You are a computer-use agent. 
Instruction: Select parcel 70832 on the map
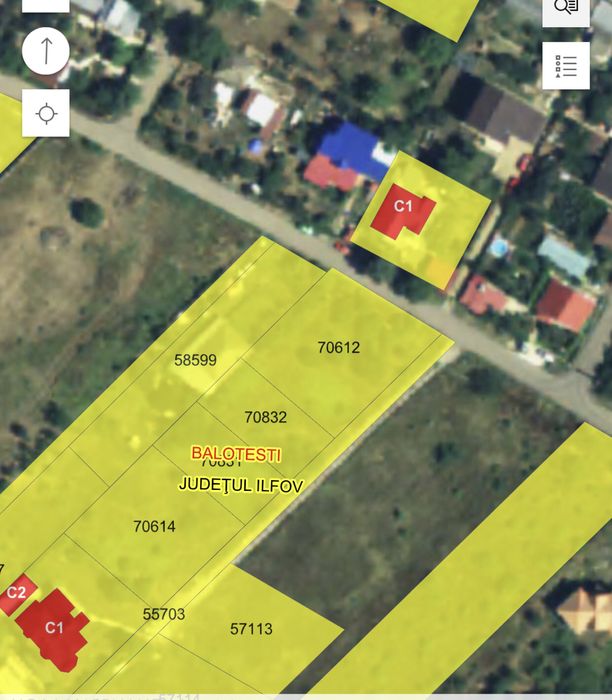click(265, 417)
